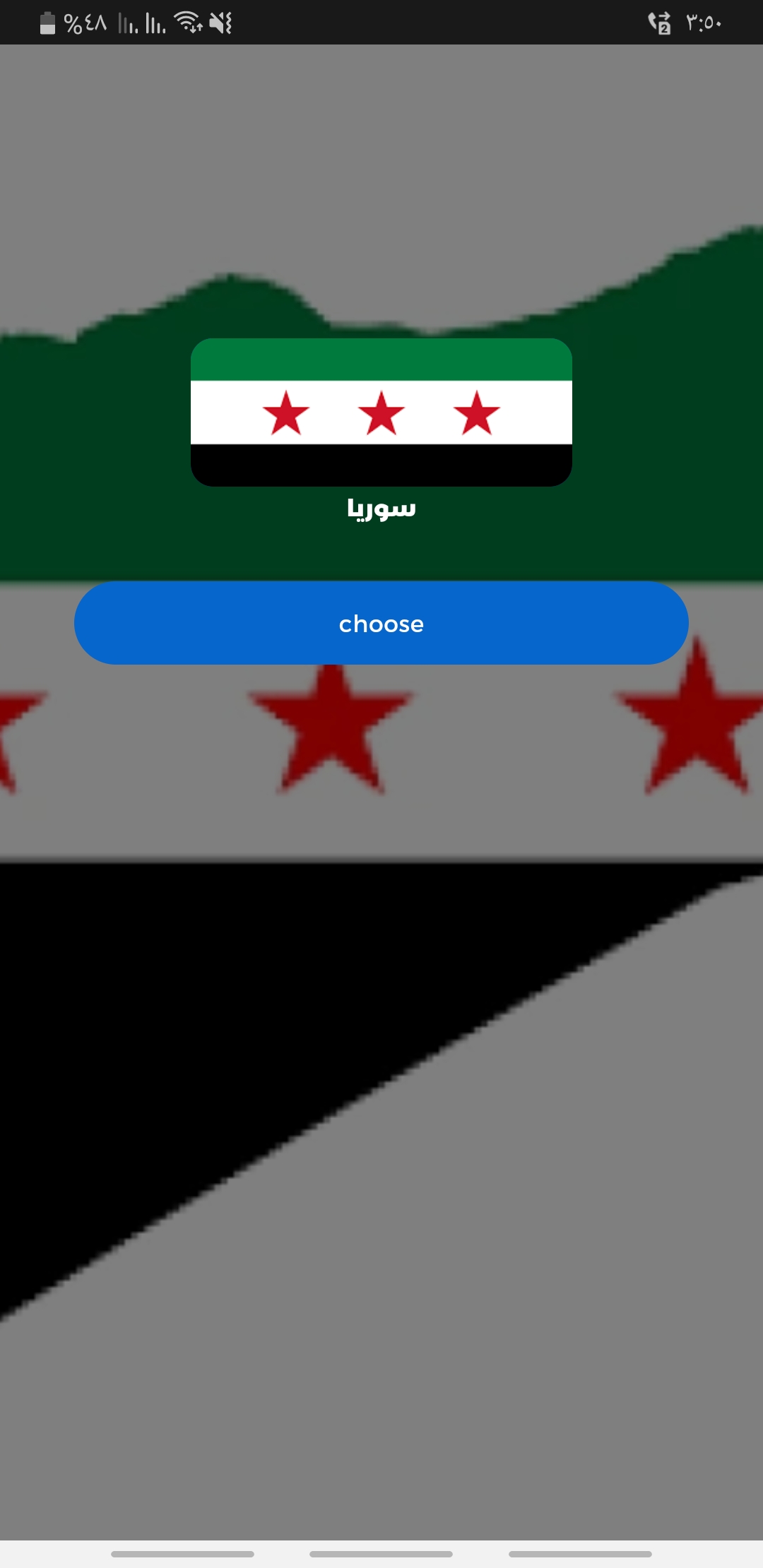The image size is (763, 1568).
Task: Tap the blue choose button
Action: (381, 623)
